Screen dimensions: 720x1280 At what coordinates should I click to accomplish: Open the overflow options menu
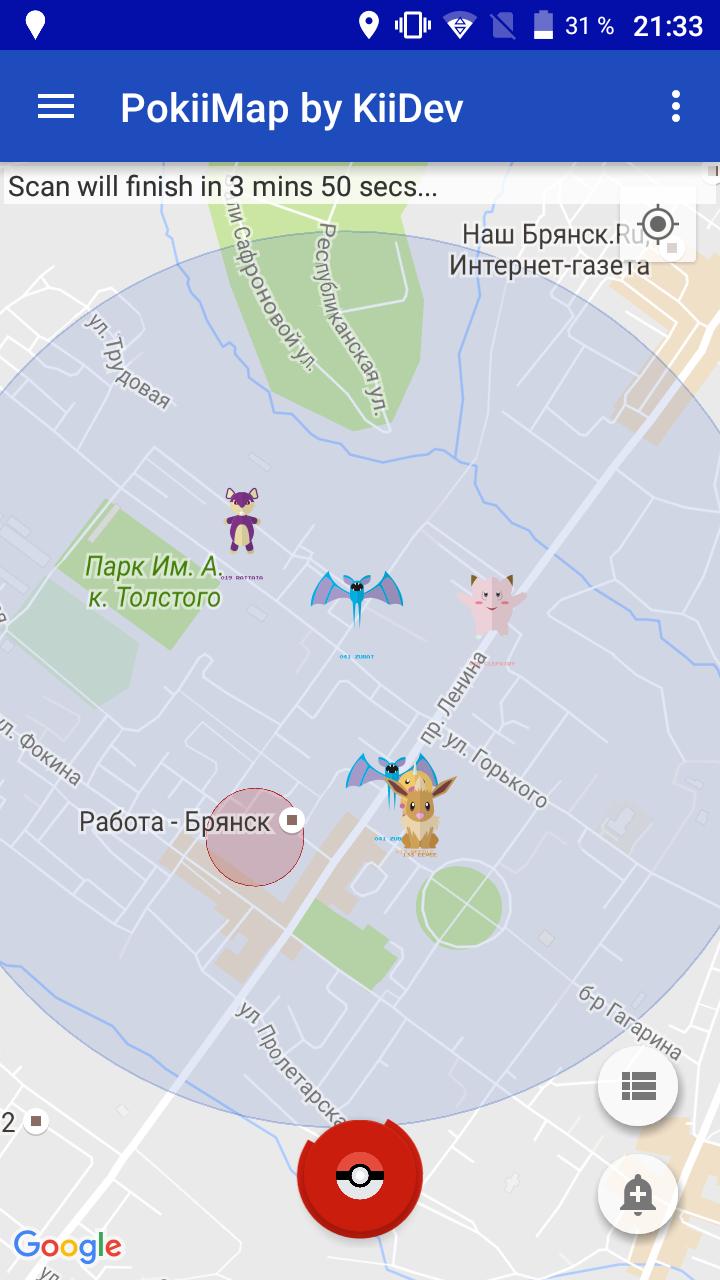point(676,106)
